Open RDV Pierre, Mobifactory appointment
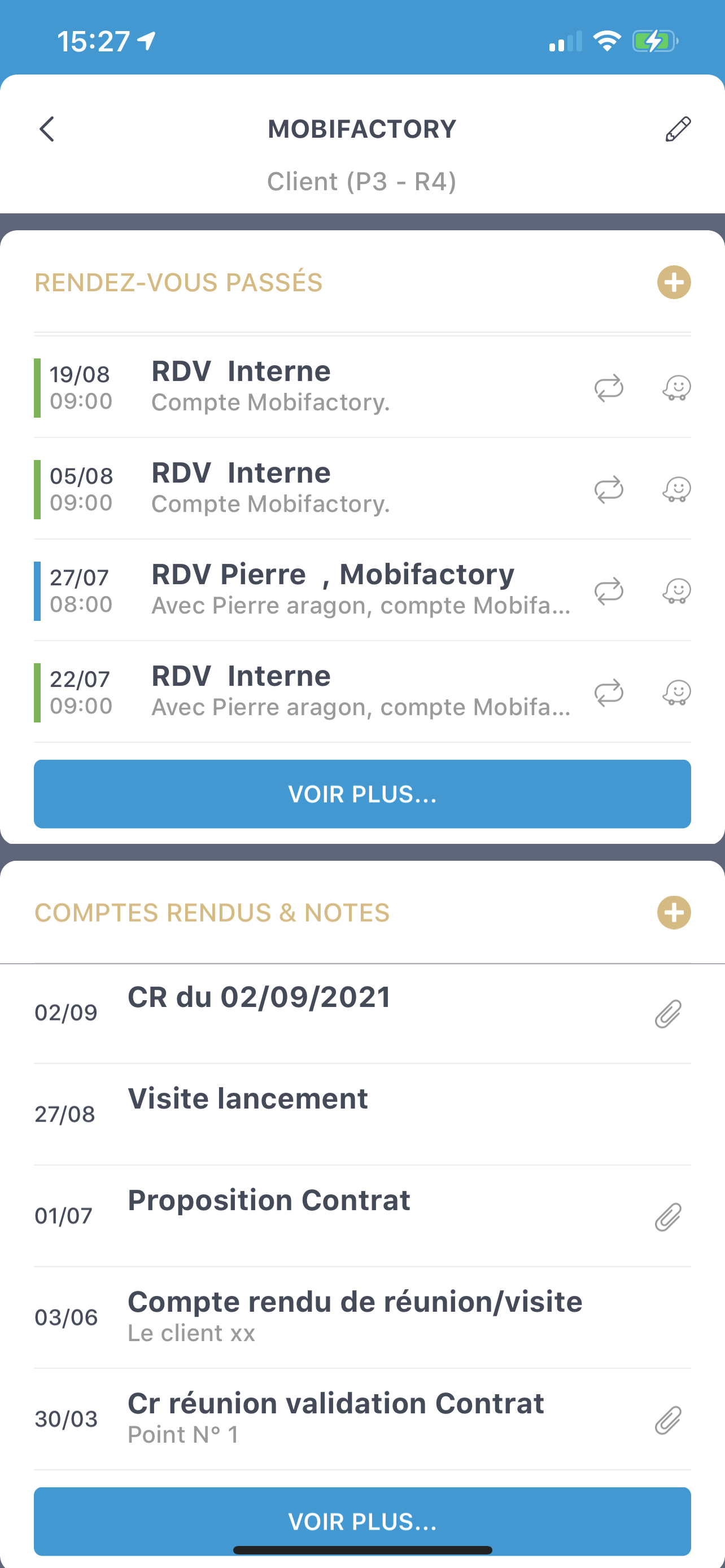This screenshot has height=1568, width=725. [332, 589]
